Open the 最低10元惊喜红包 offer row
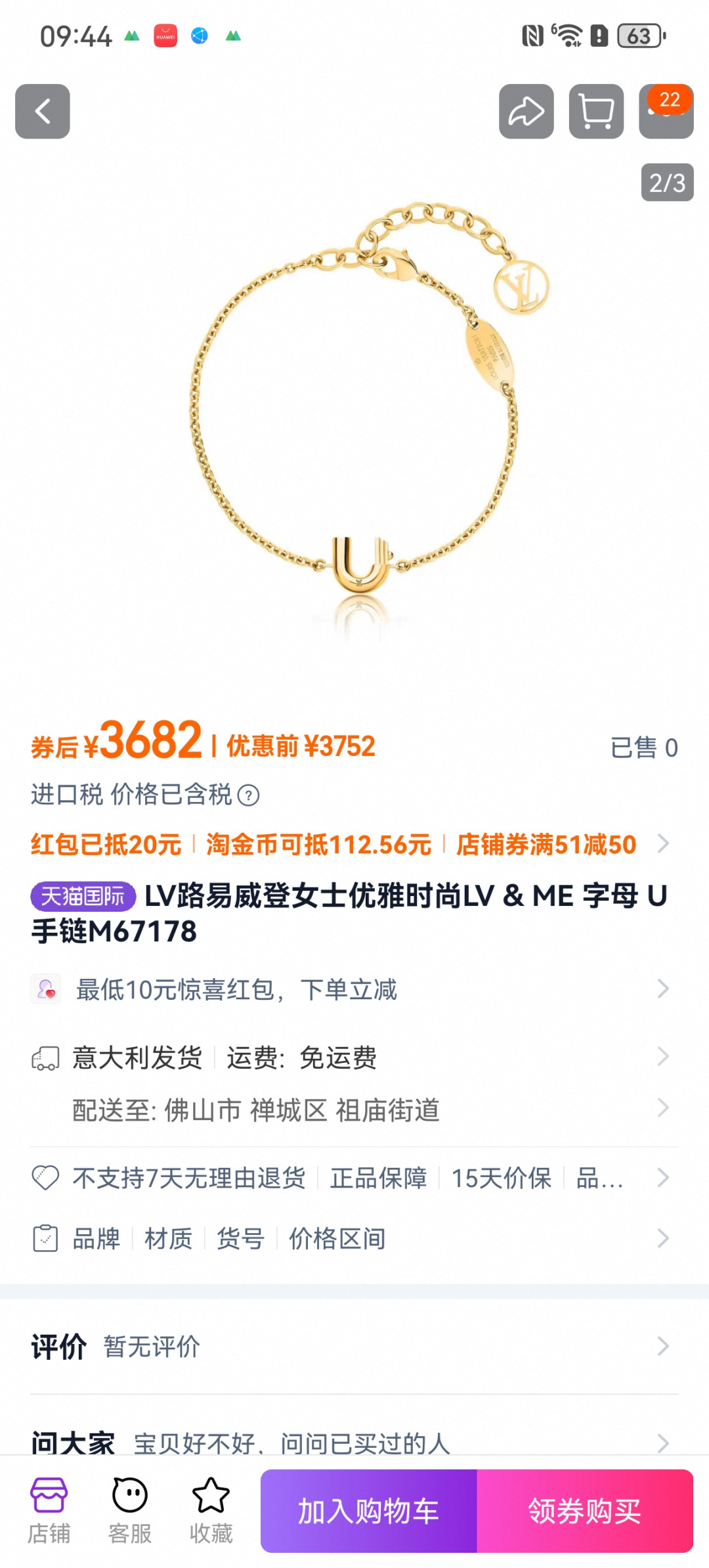Image resolution: width=709 pixels, height=1568 pixels. (354, 989)
